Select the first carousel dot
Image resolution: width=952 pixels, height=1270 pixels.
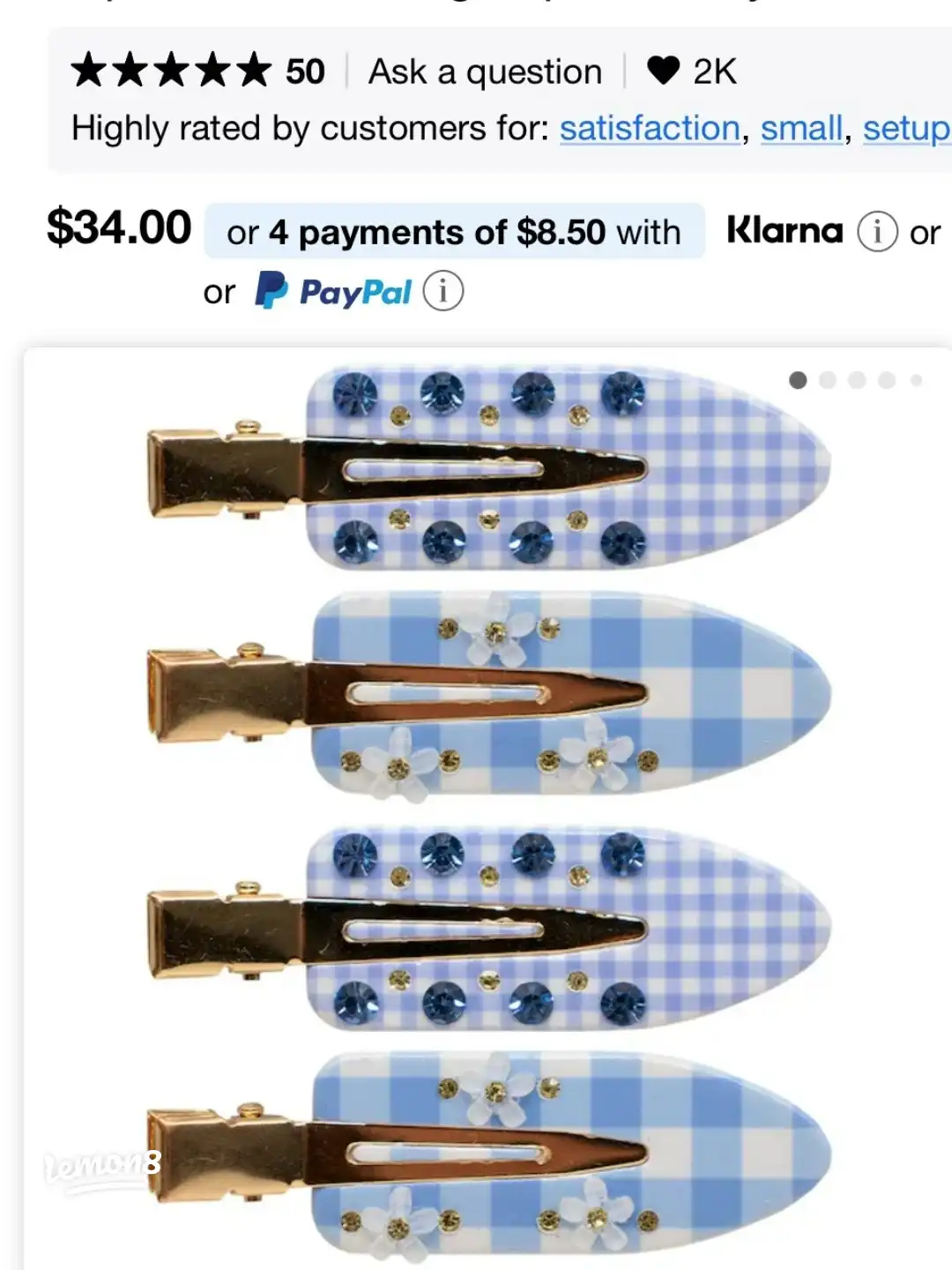799,381
